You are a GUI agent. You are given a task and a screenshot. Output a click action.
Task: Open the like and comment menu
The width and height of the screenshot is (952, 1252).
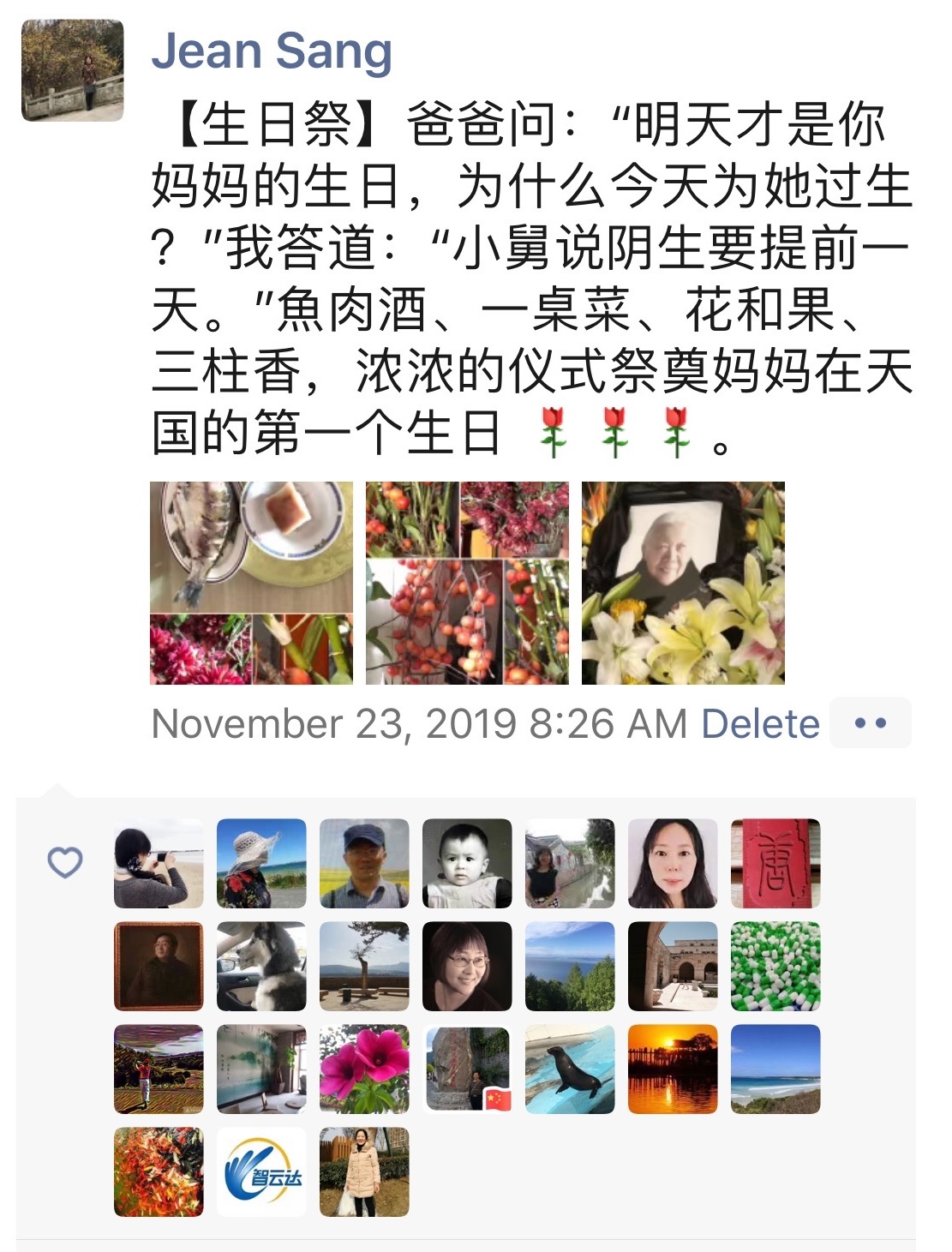coord(870,723)
